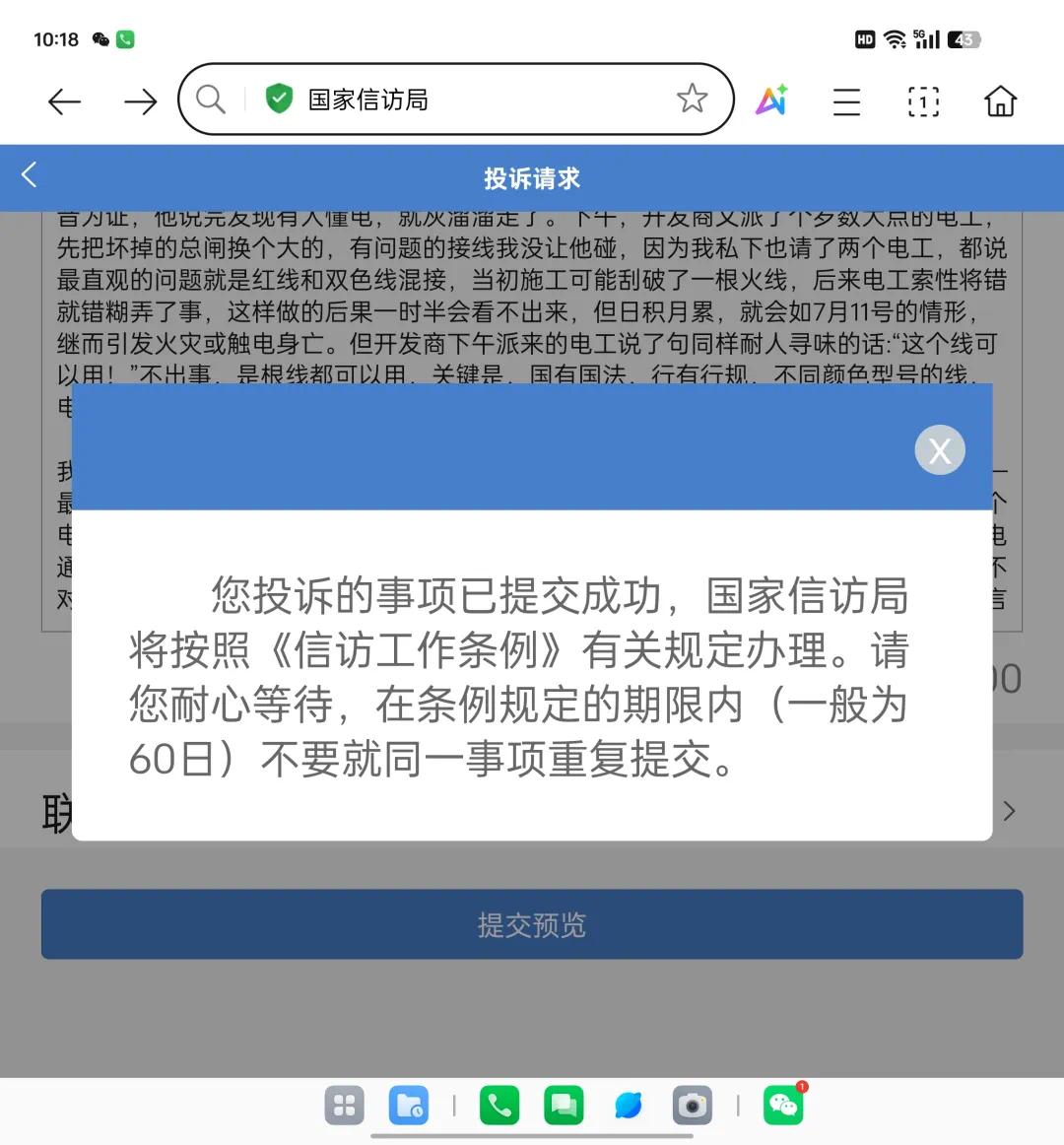The height and width of the screenshot is (1145, 1064).
Task: Open the Messages app in the dock
Action: click(564, 1106)
